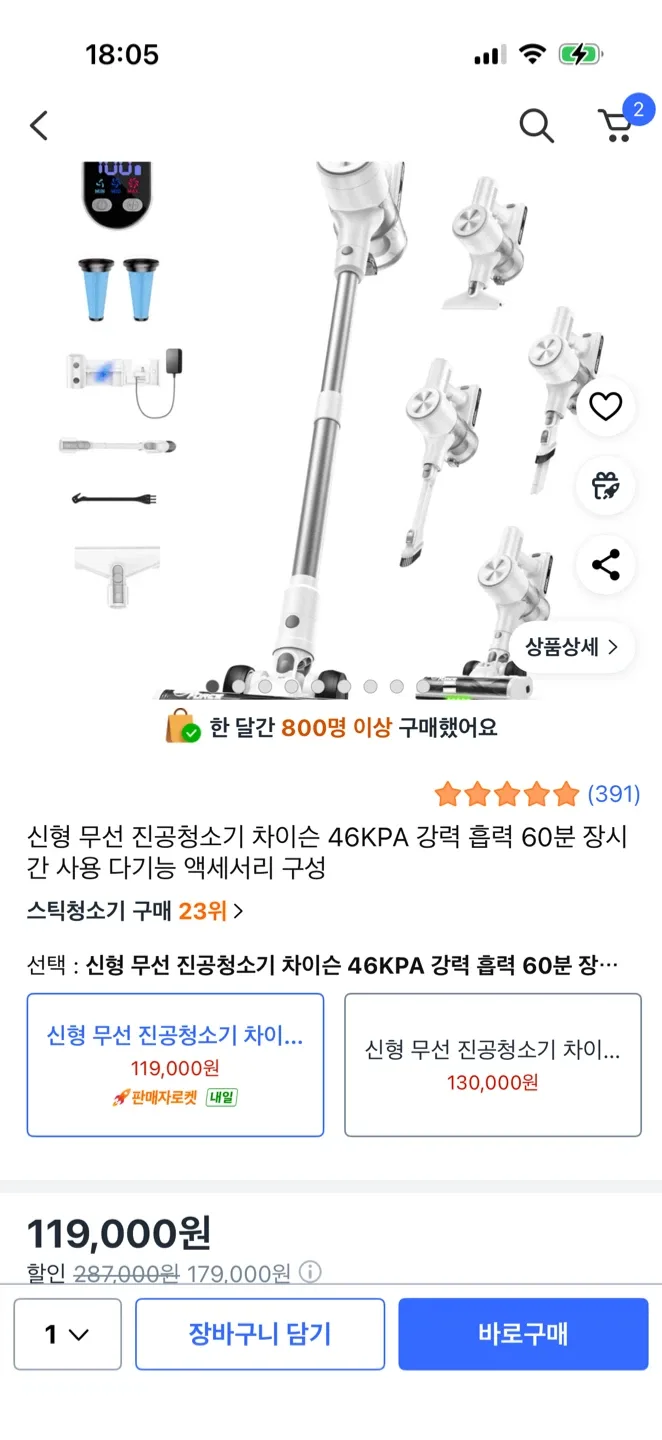Show discount info via the i icon

pyautogui.click(x=311, y=1272)
